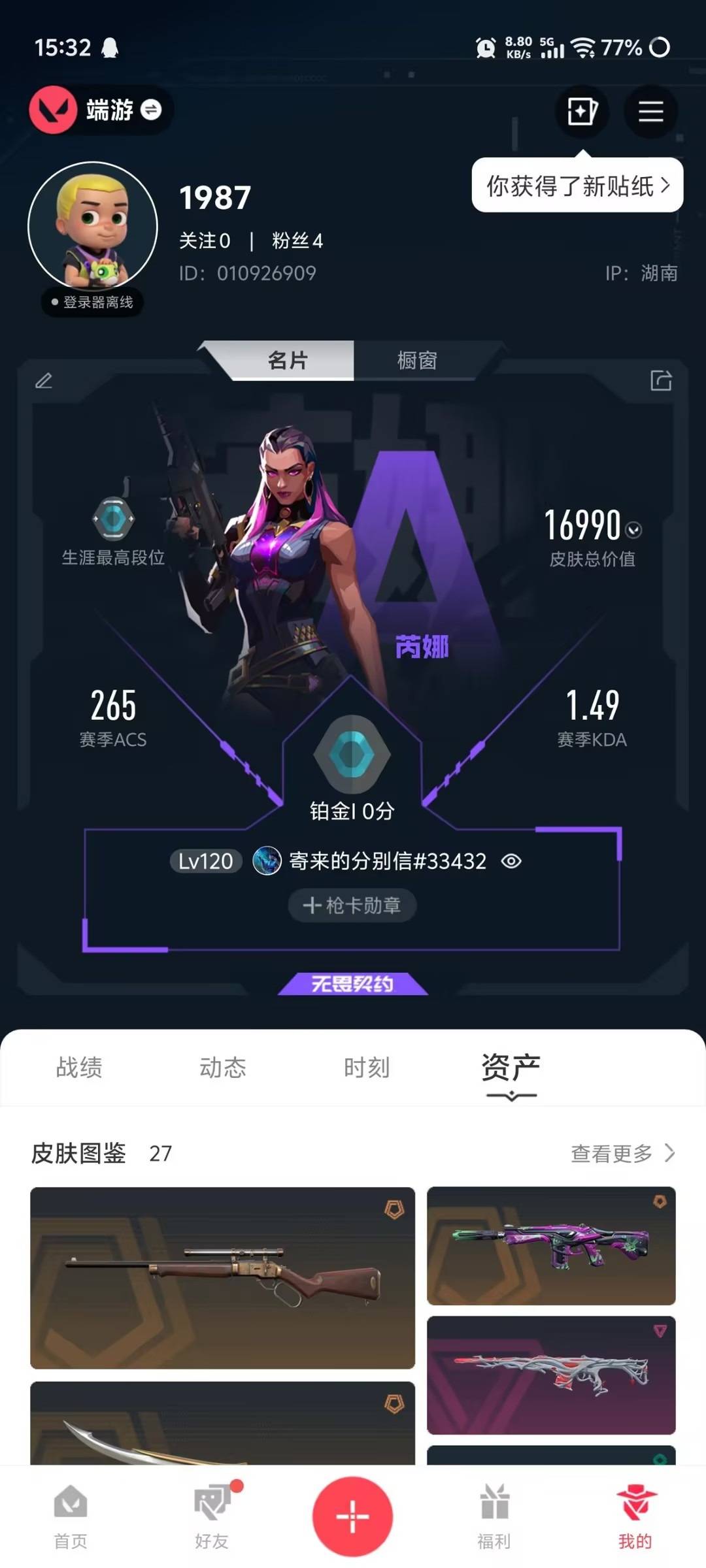Switch game mode via 端游 selector

tap(101, 110)
